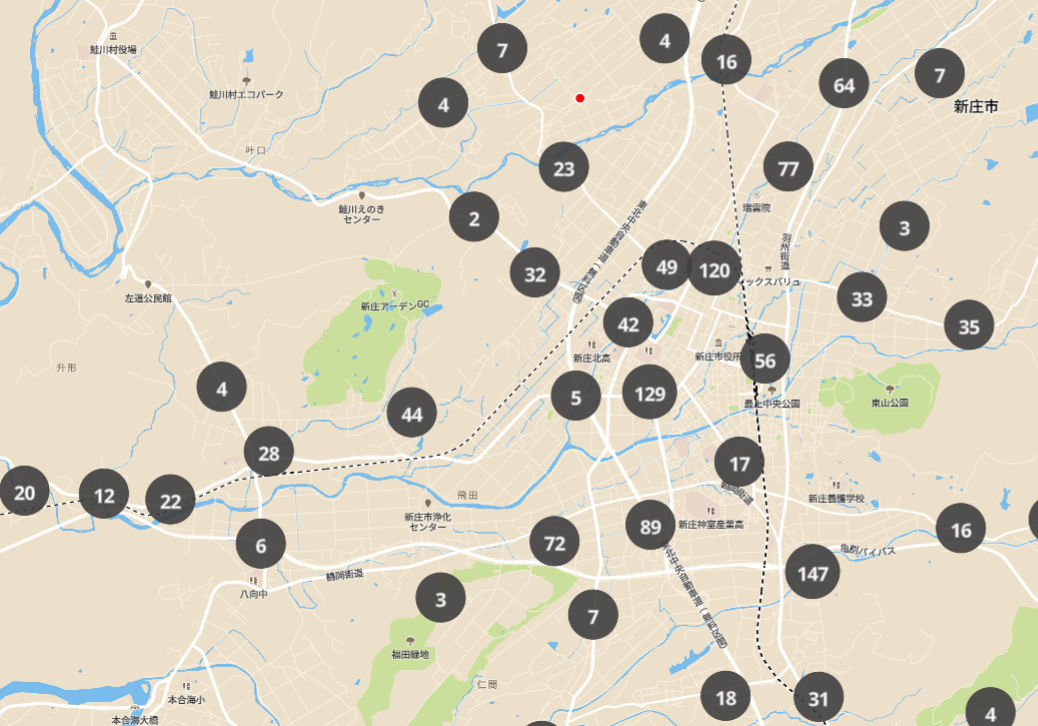
Task: Expand the cluster showing 17
Action: point(739,463)
